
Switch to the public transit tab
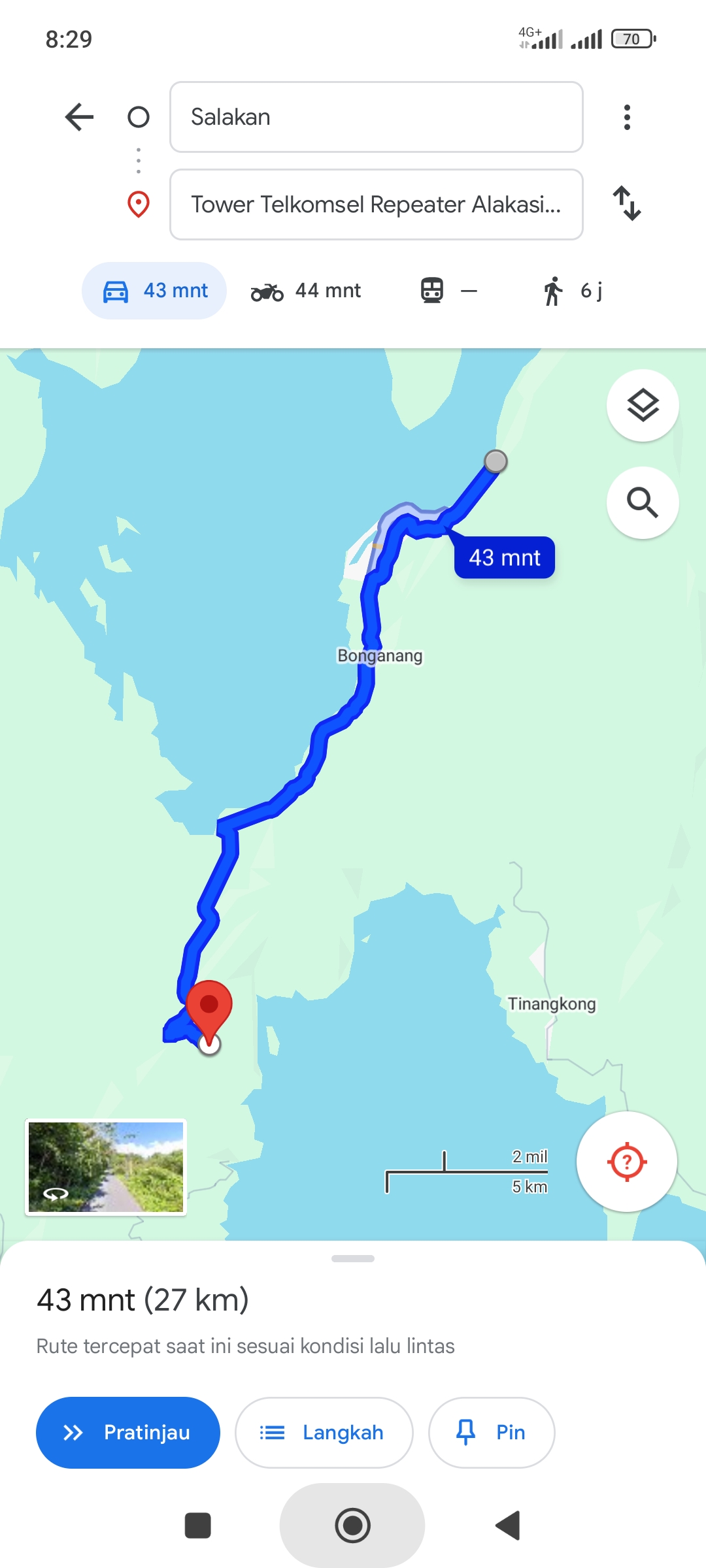click(x=449, y=291)
